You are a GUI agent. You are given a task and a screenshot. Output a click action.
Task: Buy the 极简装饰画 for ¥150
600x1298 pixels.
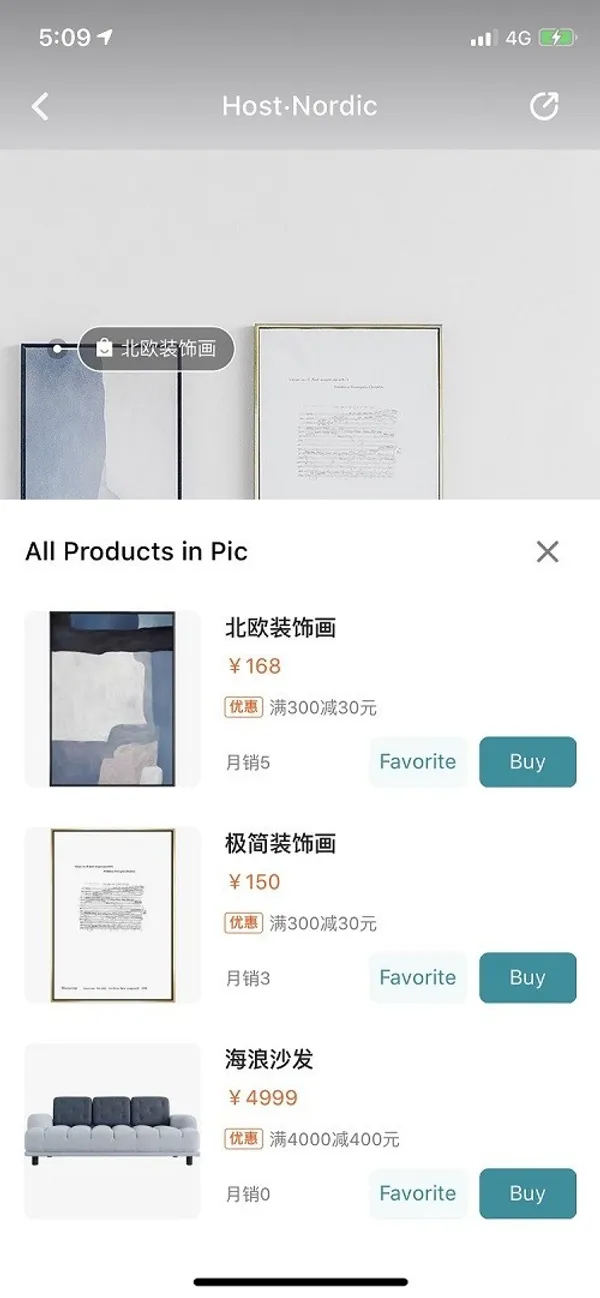(527, 978)
